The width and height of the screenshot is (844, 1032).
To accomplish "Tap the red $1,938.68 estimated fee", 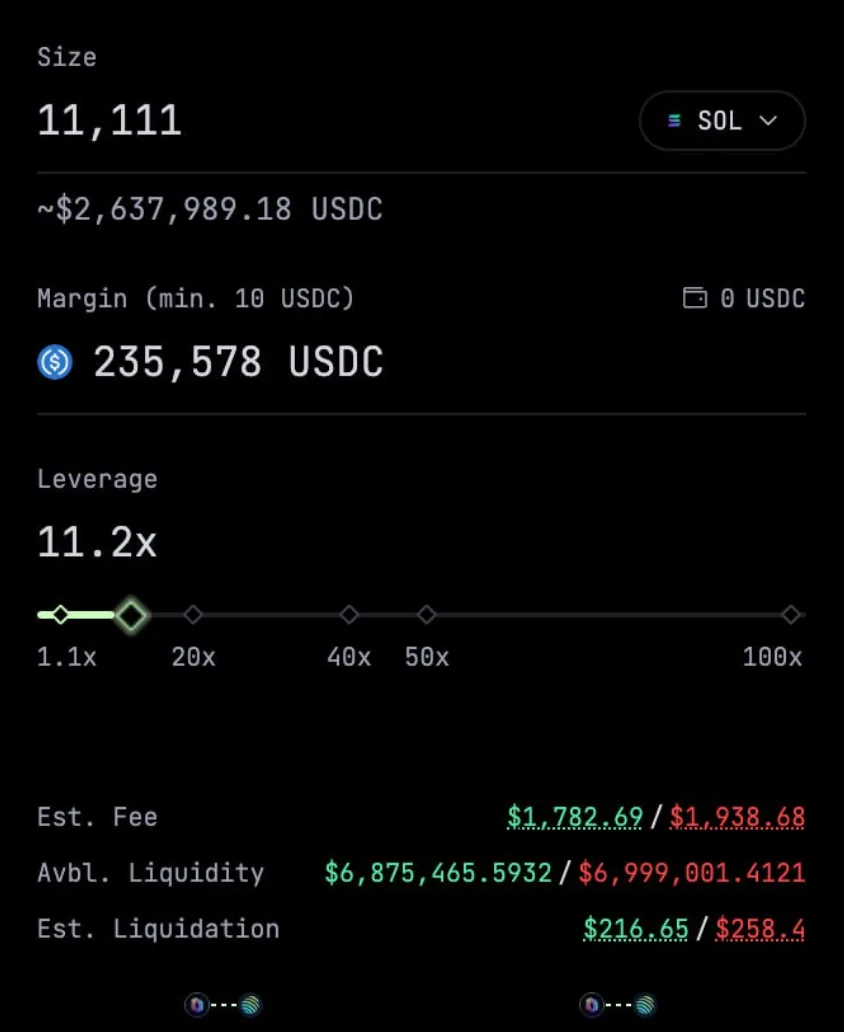I will 737,817.
